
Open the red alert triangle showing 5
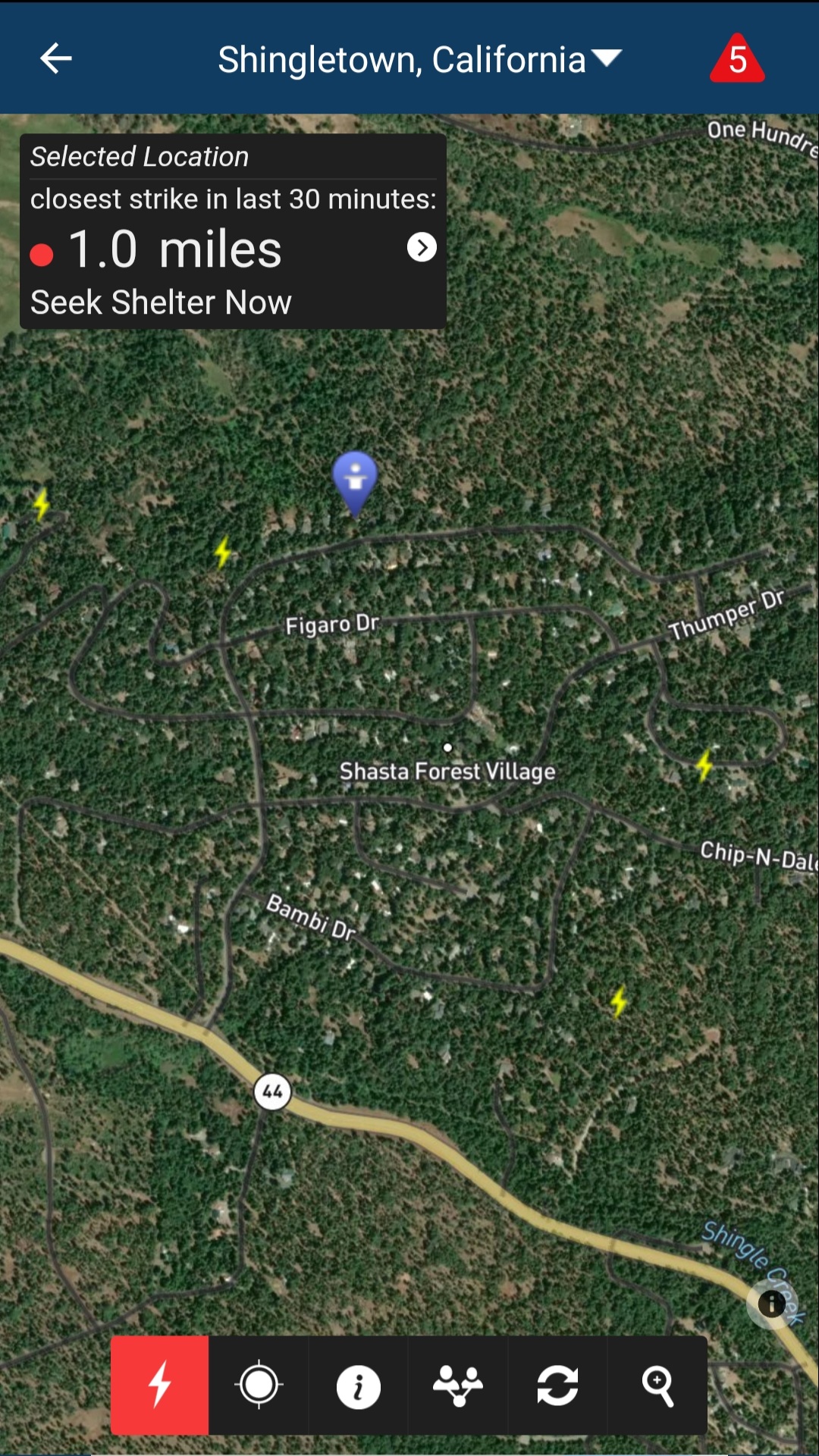pos(737,59)
